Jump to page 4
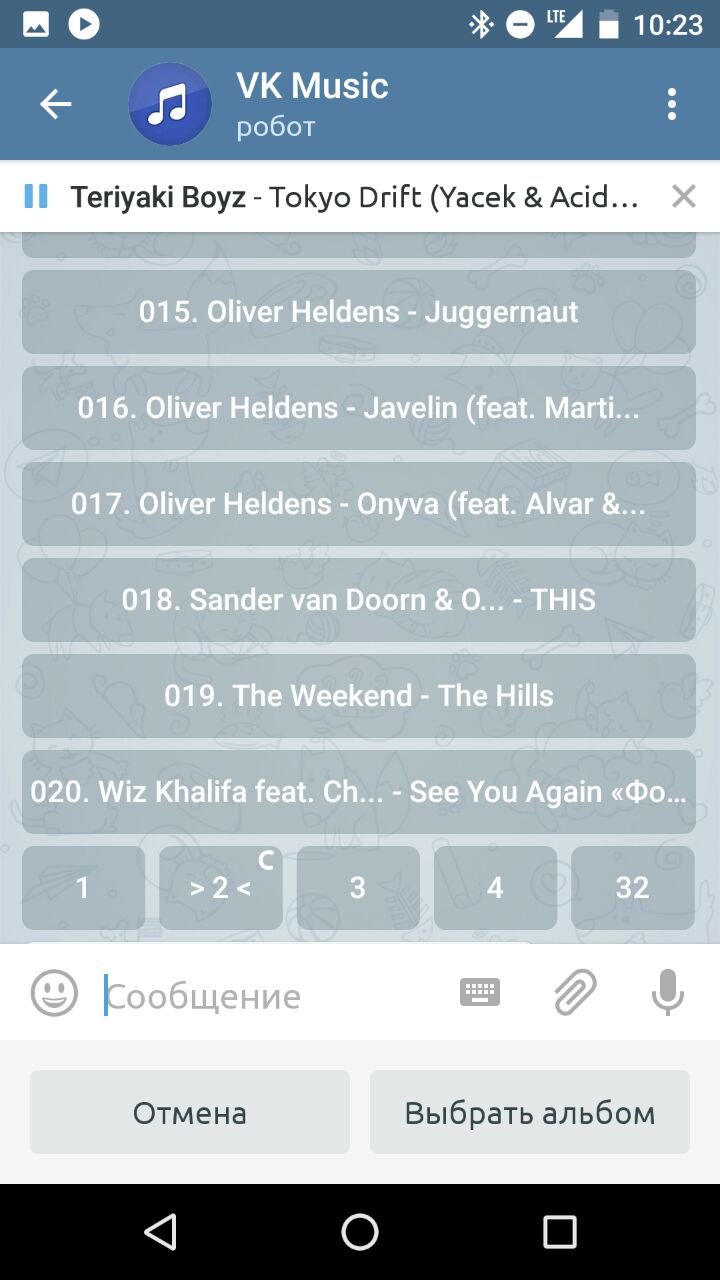 [495, 888]
